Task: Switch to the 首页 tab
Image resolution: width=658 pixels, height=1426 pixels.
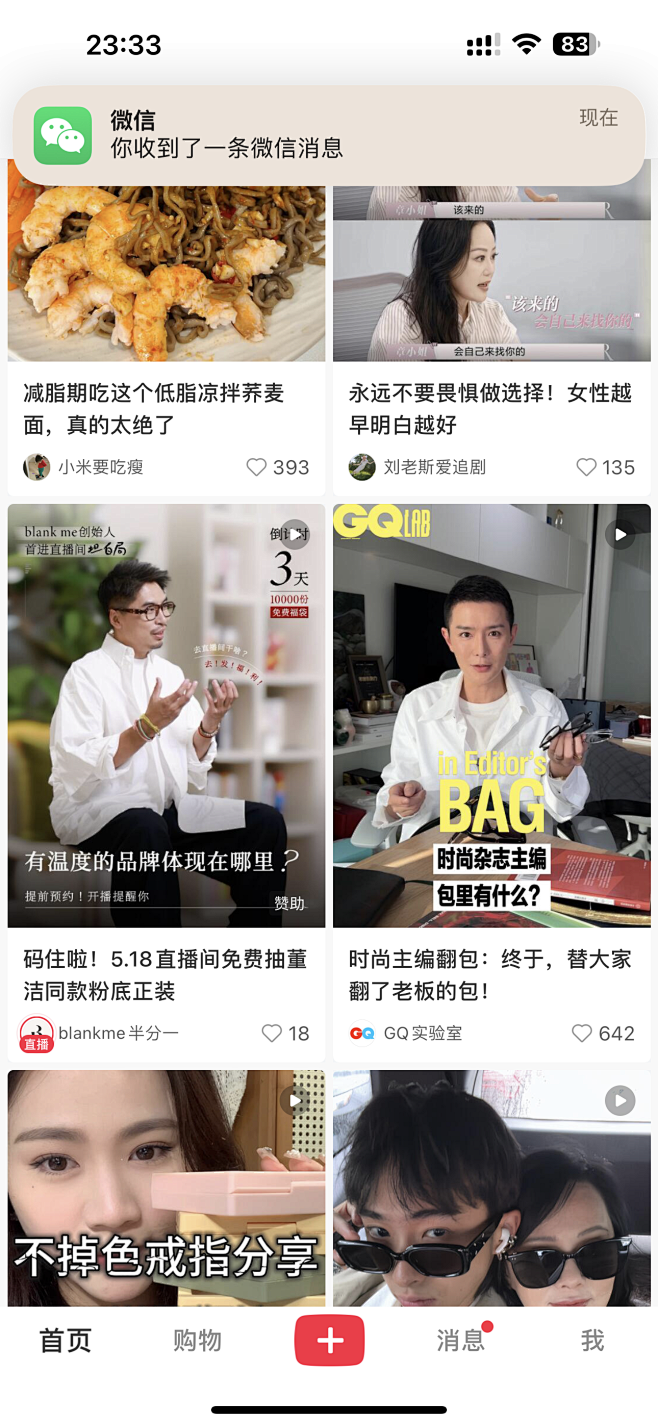Action: point(66,1341)
